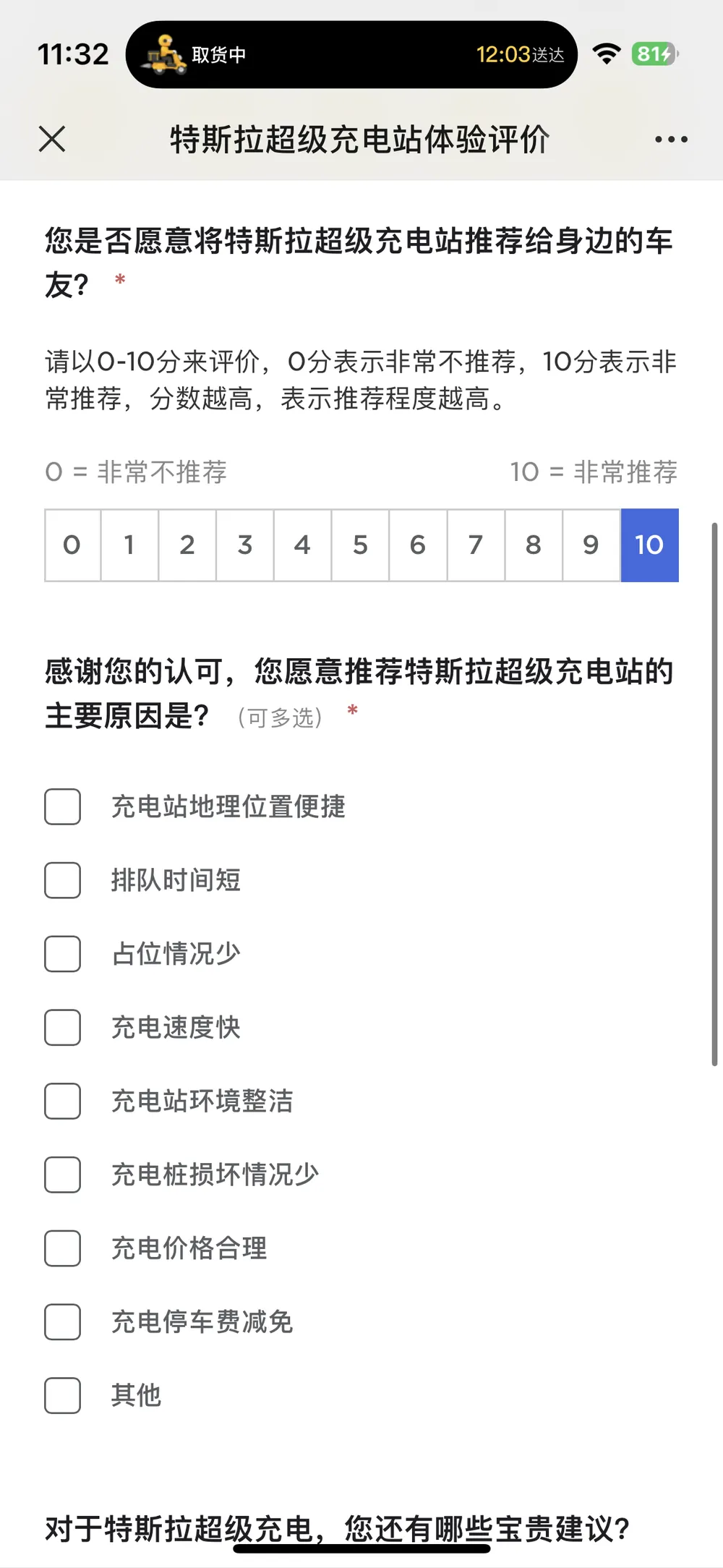This screenshot has height=1568, width=723.
Task: Tick the 其他 checkbox
Action: (x=62, y=1395)
